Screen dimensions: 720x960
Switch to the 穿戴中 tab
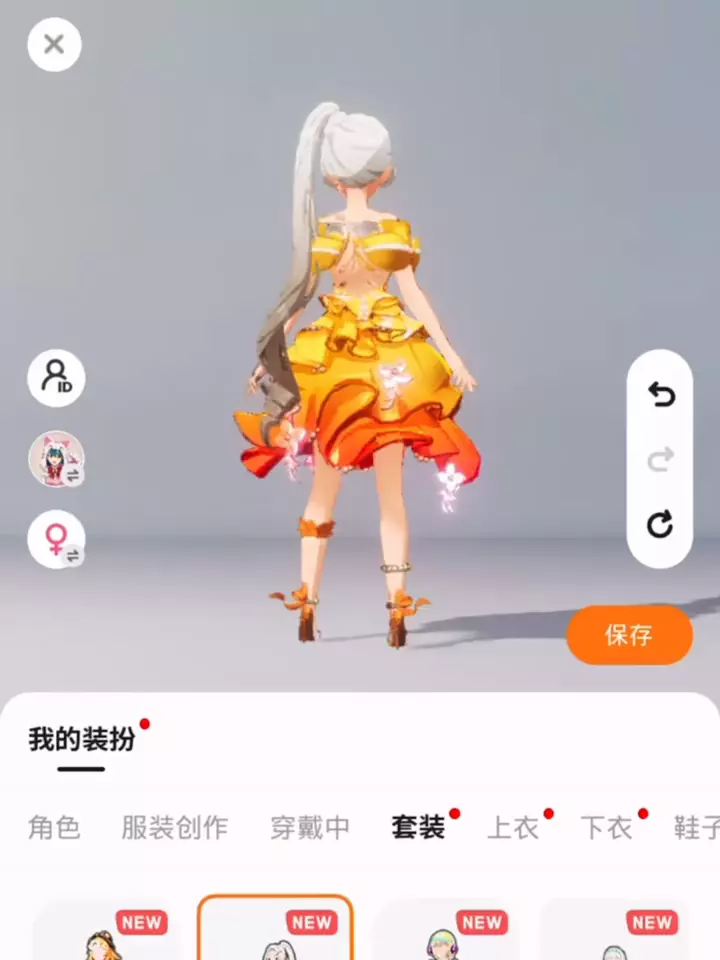coord(310,828)
